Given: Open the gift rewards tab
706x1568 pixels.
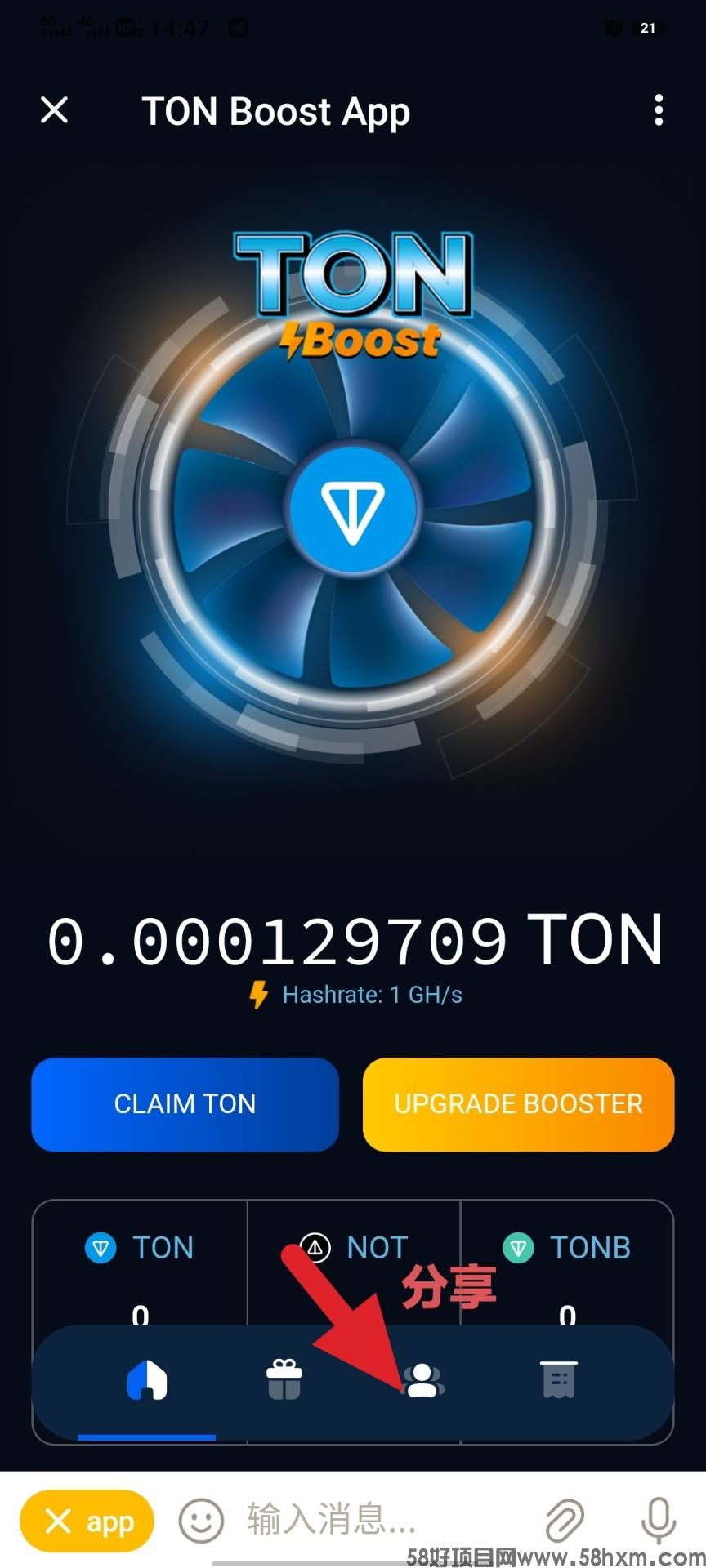Looking at the screenshot, I should coord(284,1380).
